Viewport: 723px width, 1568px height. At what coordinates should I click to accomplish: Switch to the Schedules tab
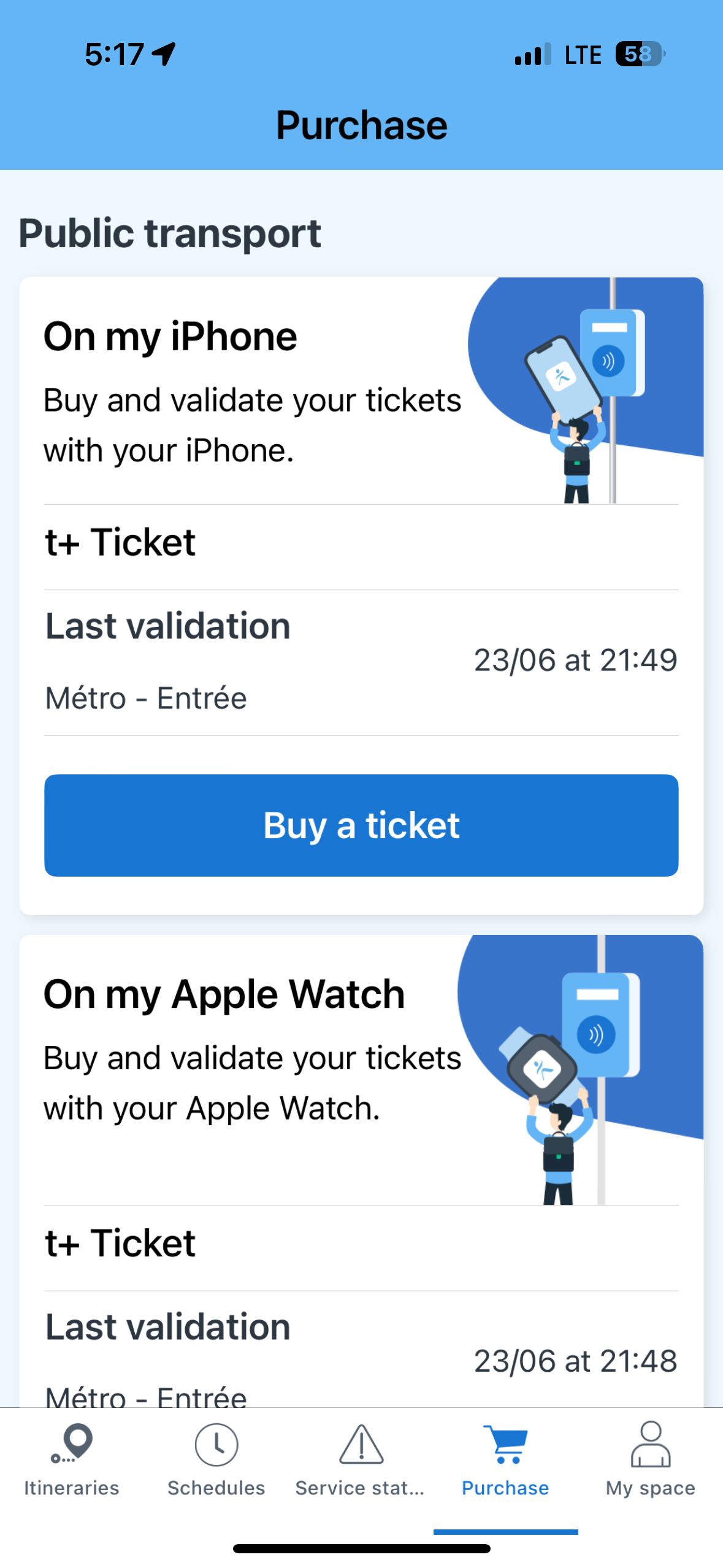pyautogui.click(x=216, y=1460)
